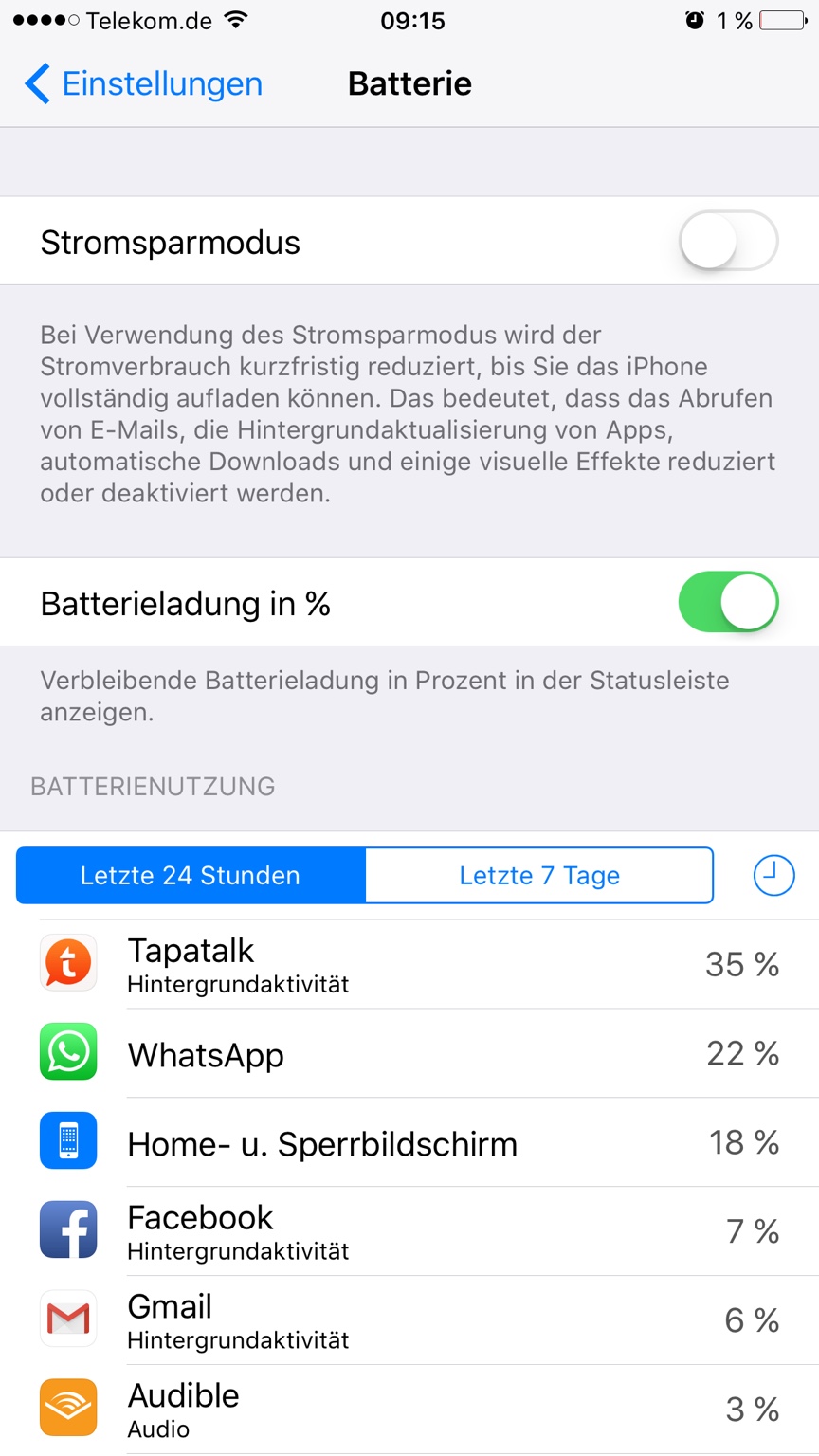Image resolution: width=819 pixels, height=1456 pixels.
Task: Show usage times with the clock icon
Action: click(773, 875)
